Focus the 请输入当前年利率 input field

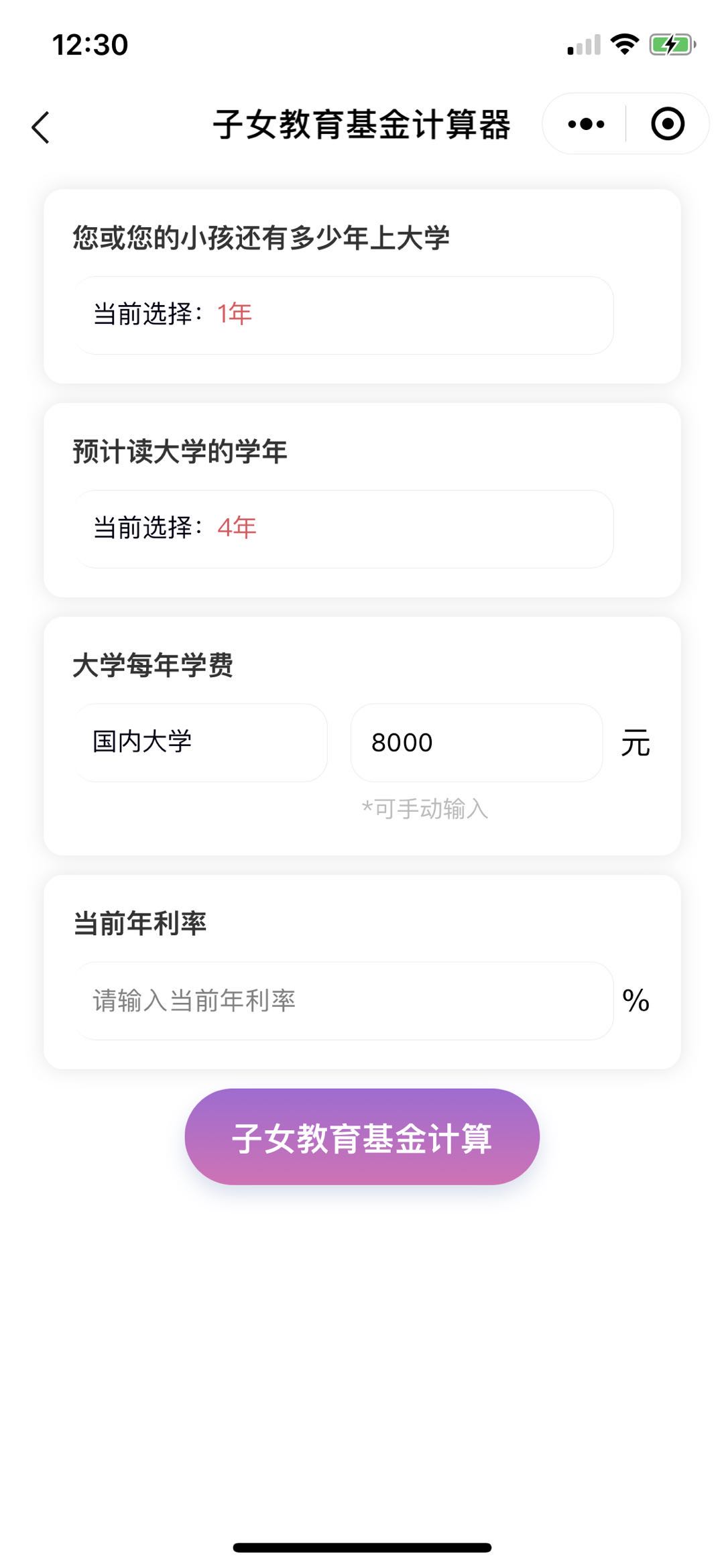[343, 1001]
